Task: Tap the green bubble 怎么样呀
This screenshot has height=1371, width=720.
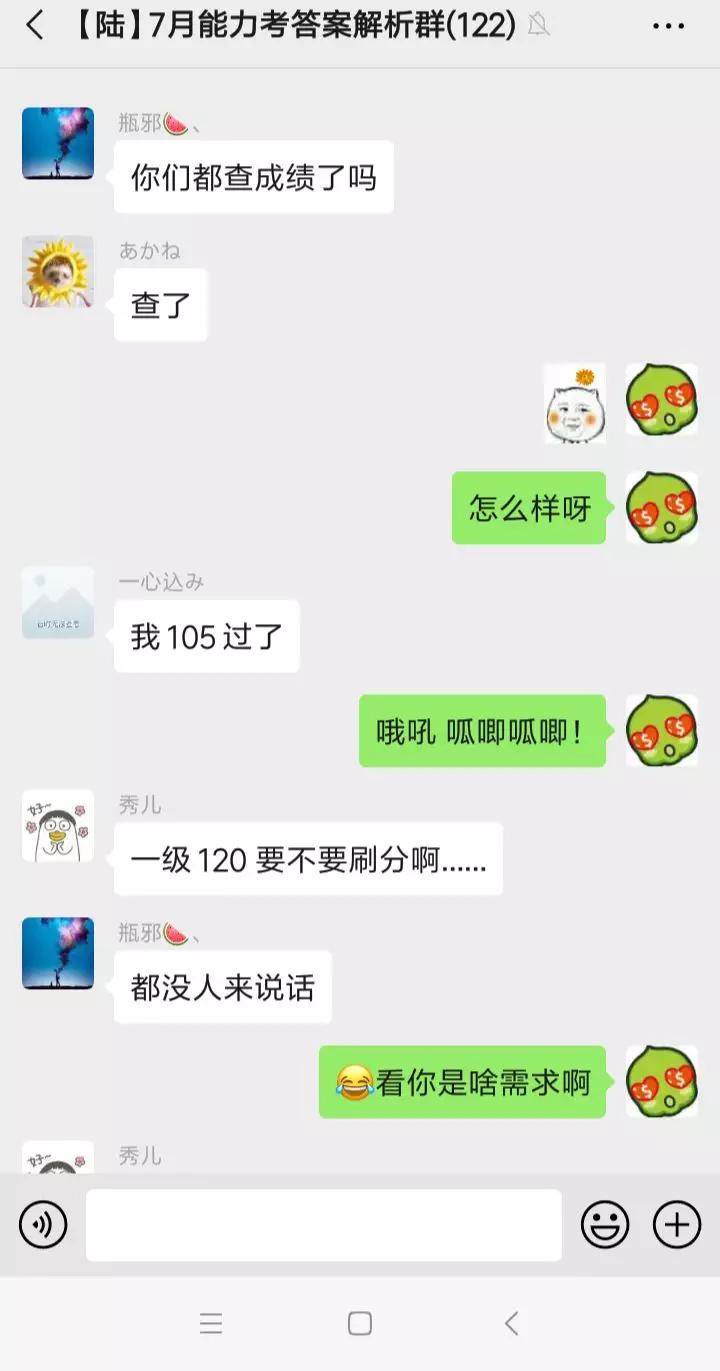Action: pyautogui.click(x=528, y=508)
